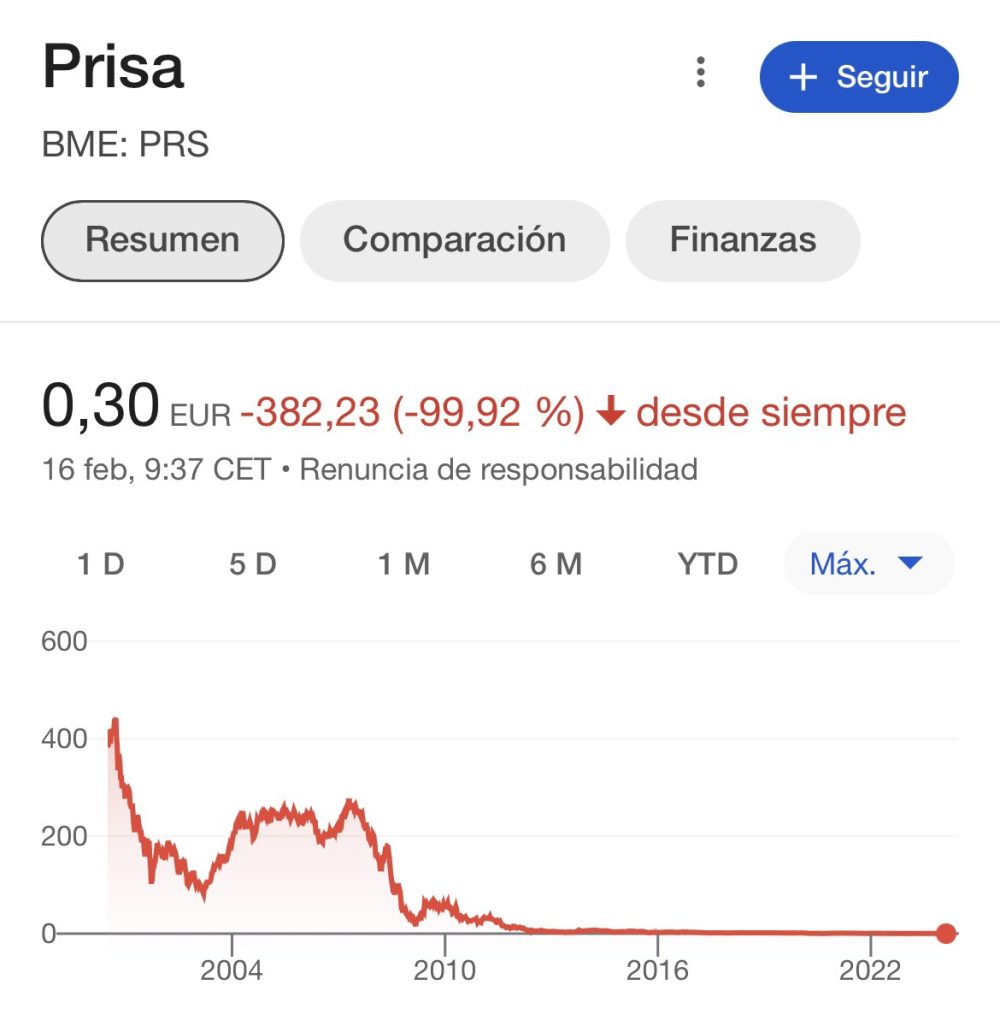Select the 1 D time range

(100, 563)
